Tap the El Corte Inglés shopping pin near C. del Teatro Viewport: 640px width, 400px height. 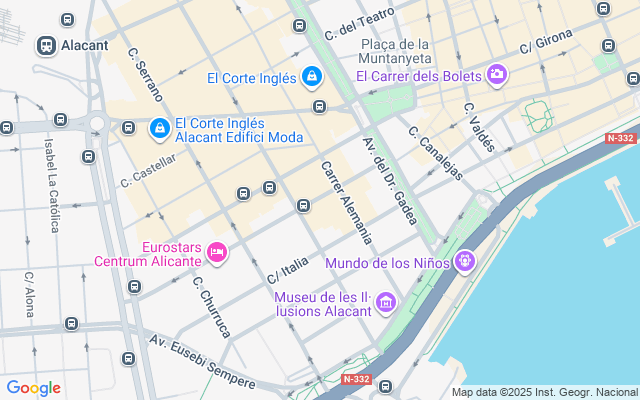312,77
